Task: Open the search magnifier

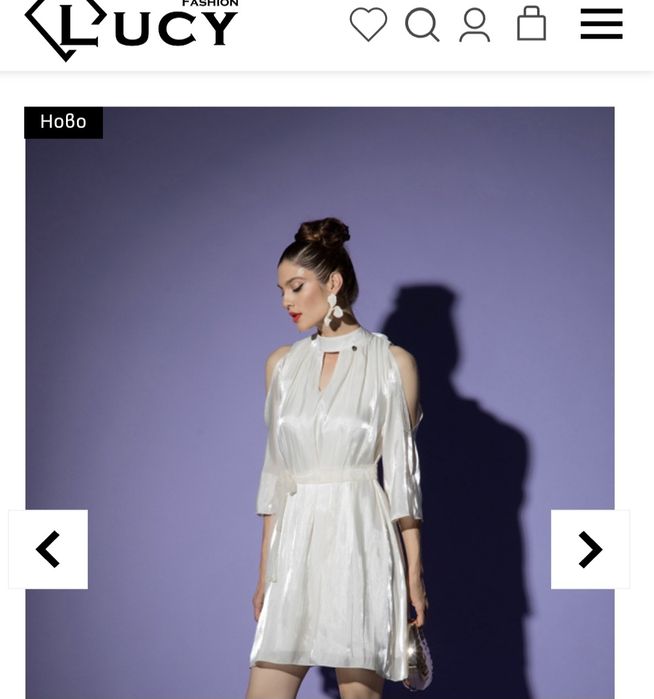Action: point(422,25)
